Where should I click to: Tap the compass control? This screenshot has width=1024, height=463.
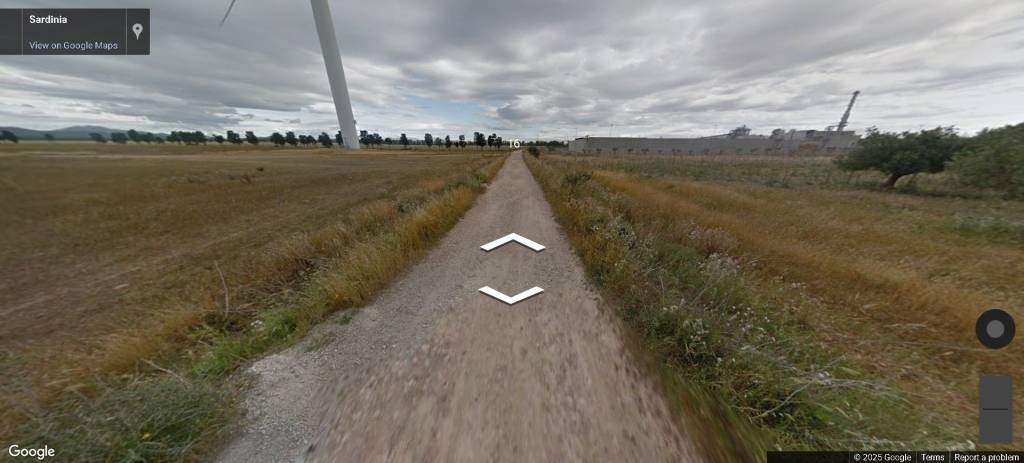(x=995, y=329)
